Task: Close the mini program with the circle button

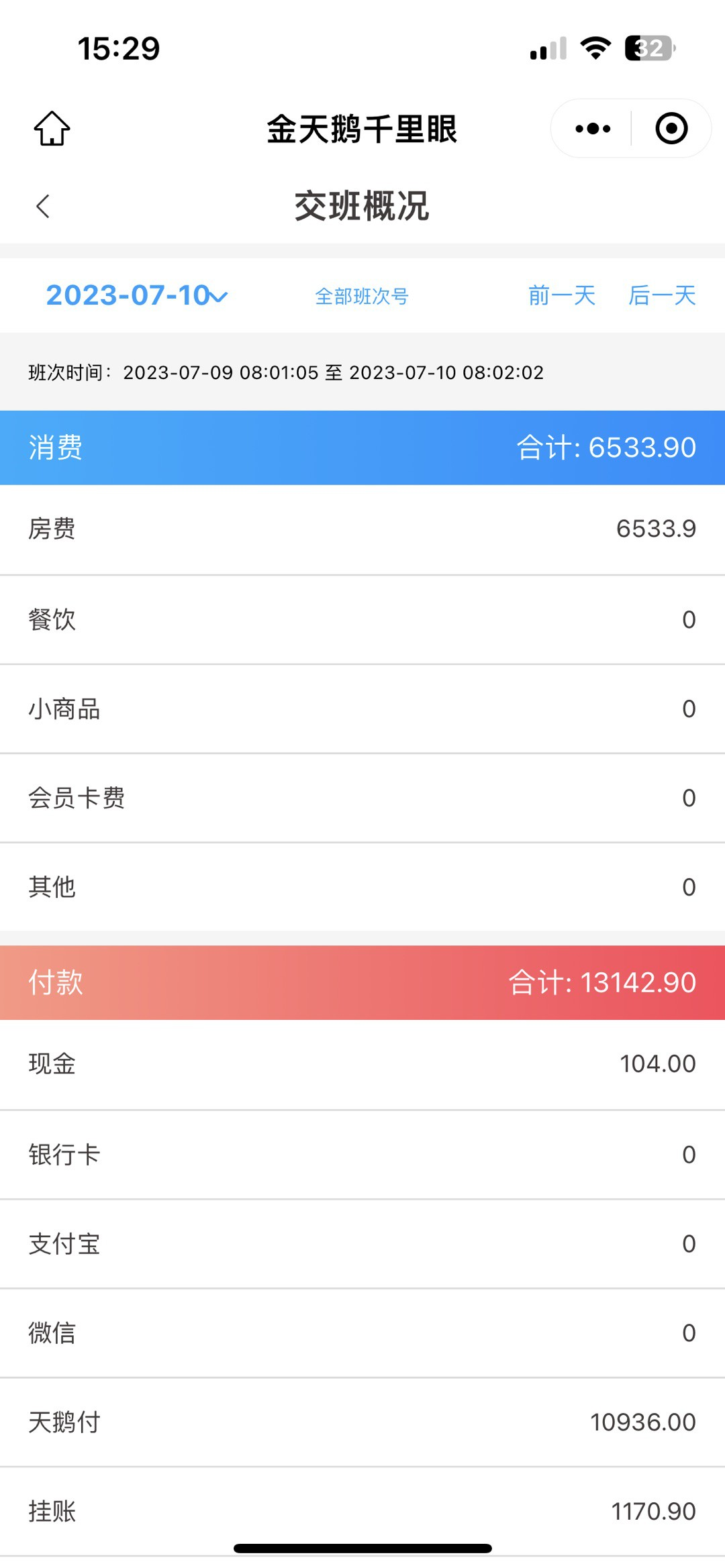Action: 671,128
